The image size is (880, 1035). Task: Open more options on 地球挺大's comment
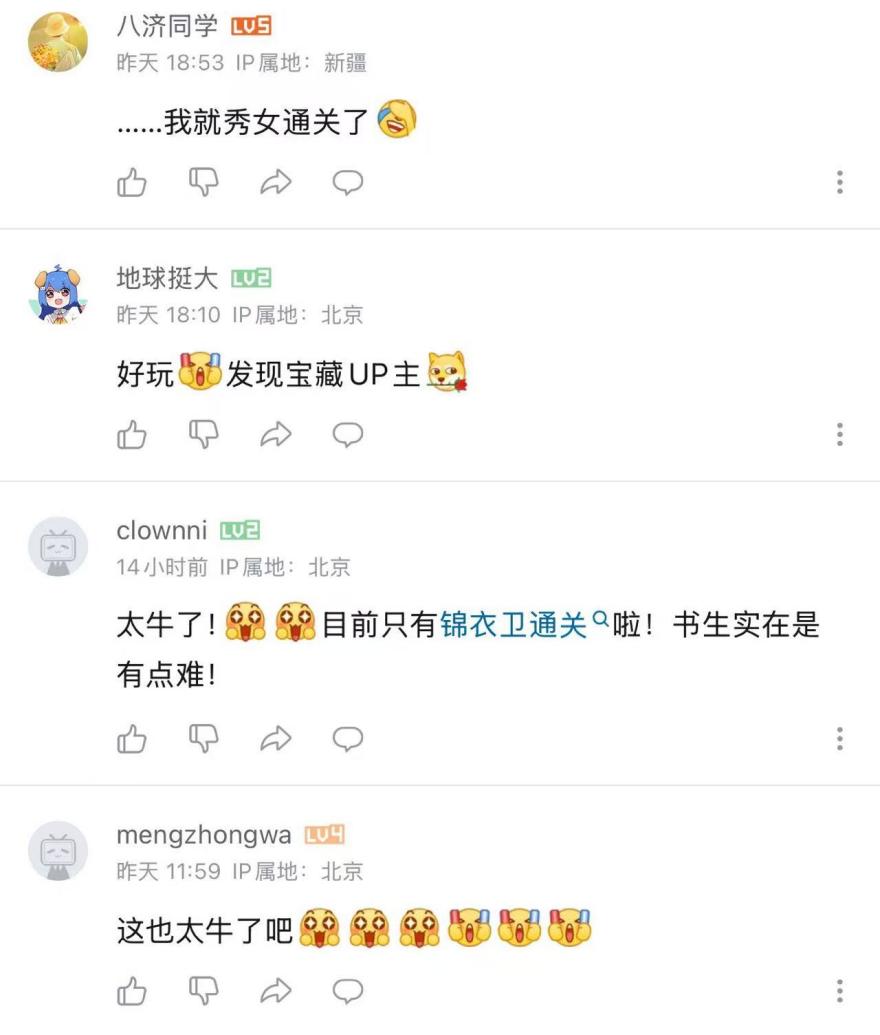point(839,434)
